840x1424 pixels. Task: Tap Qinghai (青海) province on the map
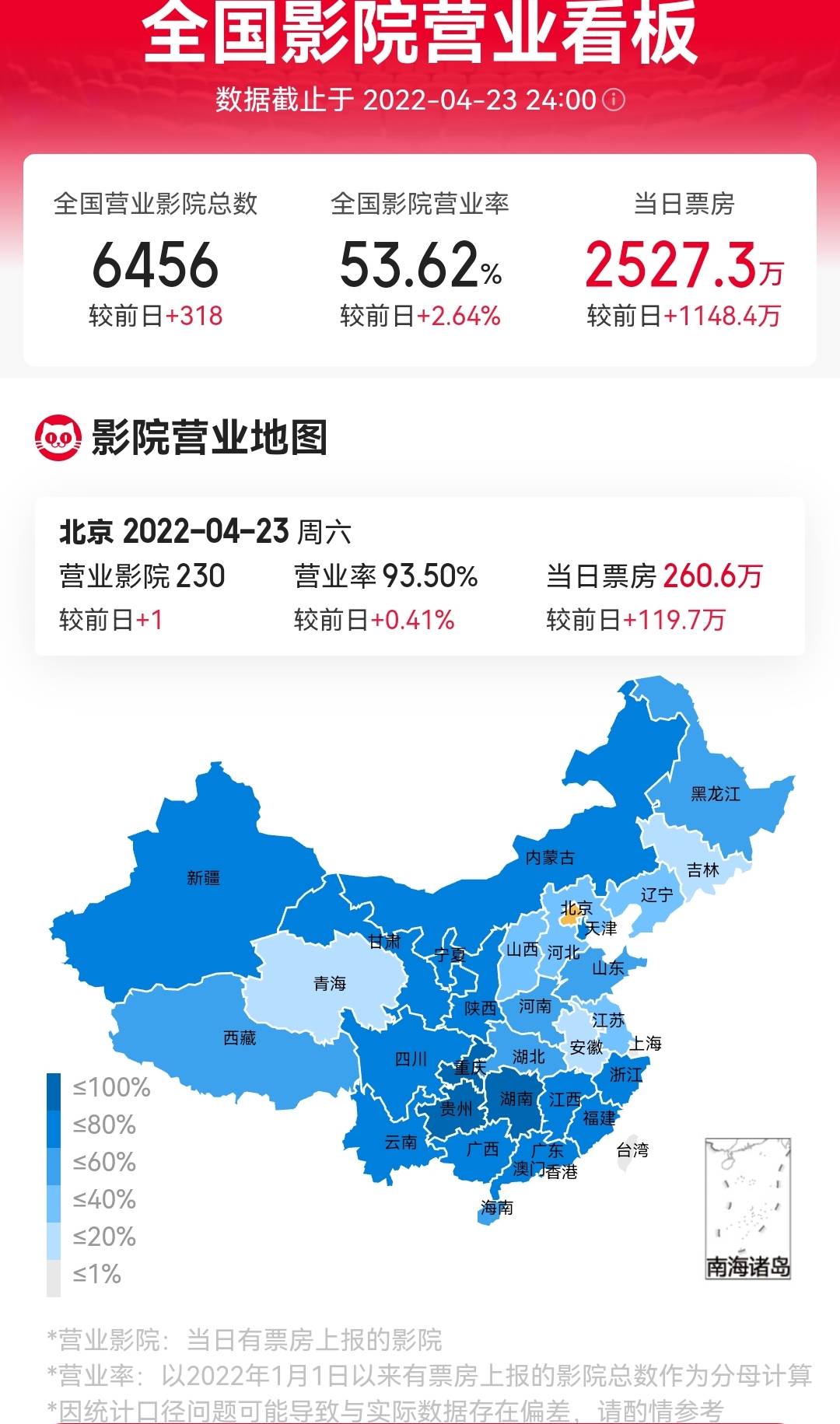(x=331, y=984)
